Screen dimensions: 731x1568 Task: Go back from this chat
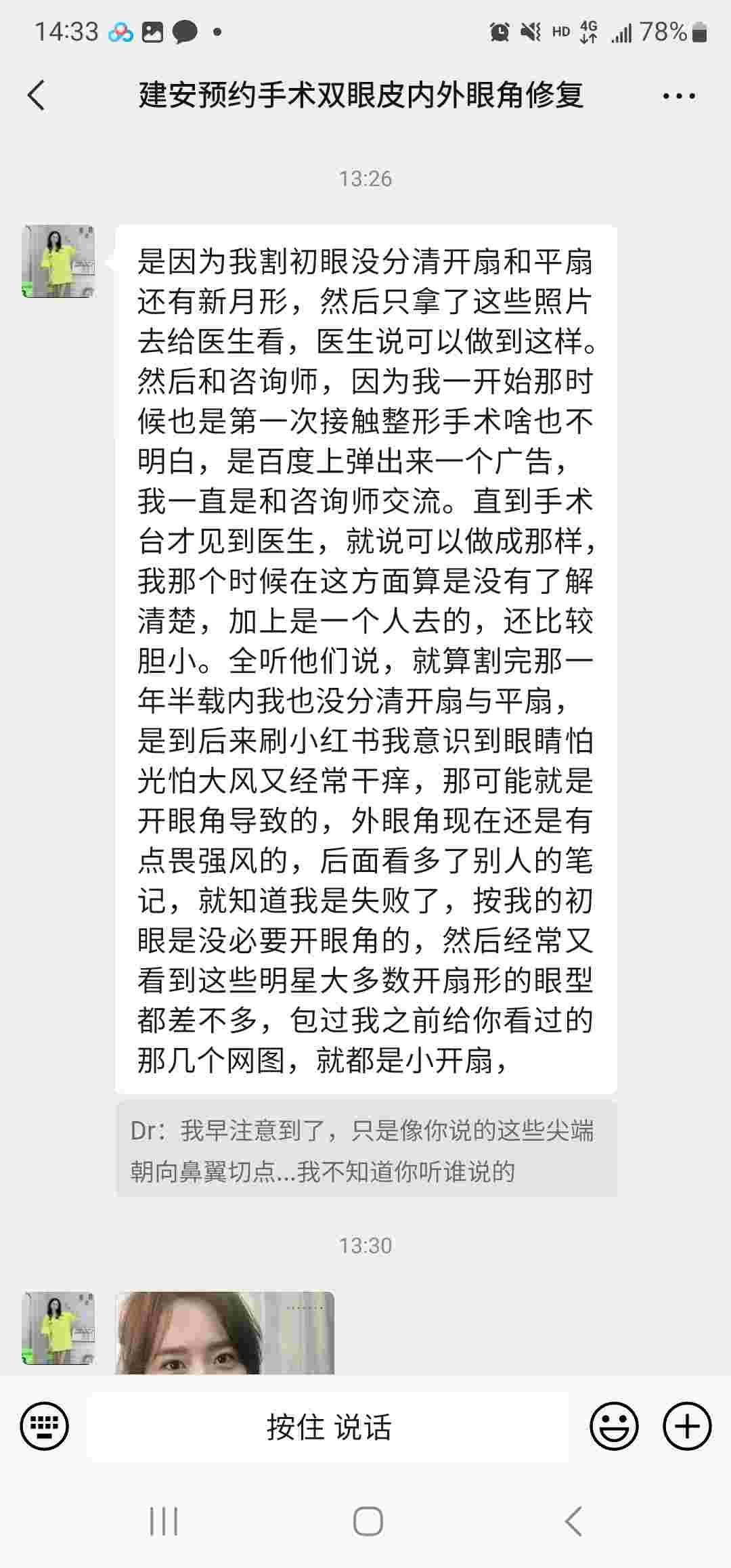click(x=37, y=95)
